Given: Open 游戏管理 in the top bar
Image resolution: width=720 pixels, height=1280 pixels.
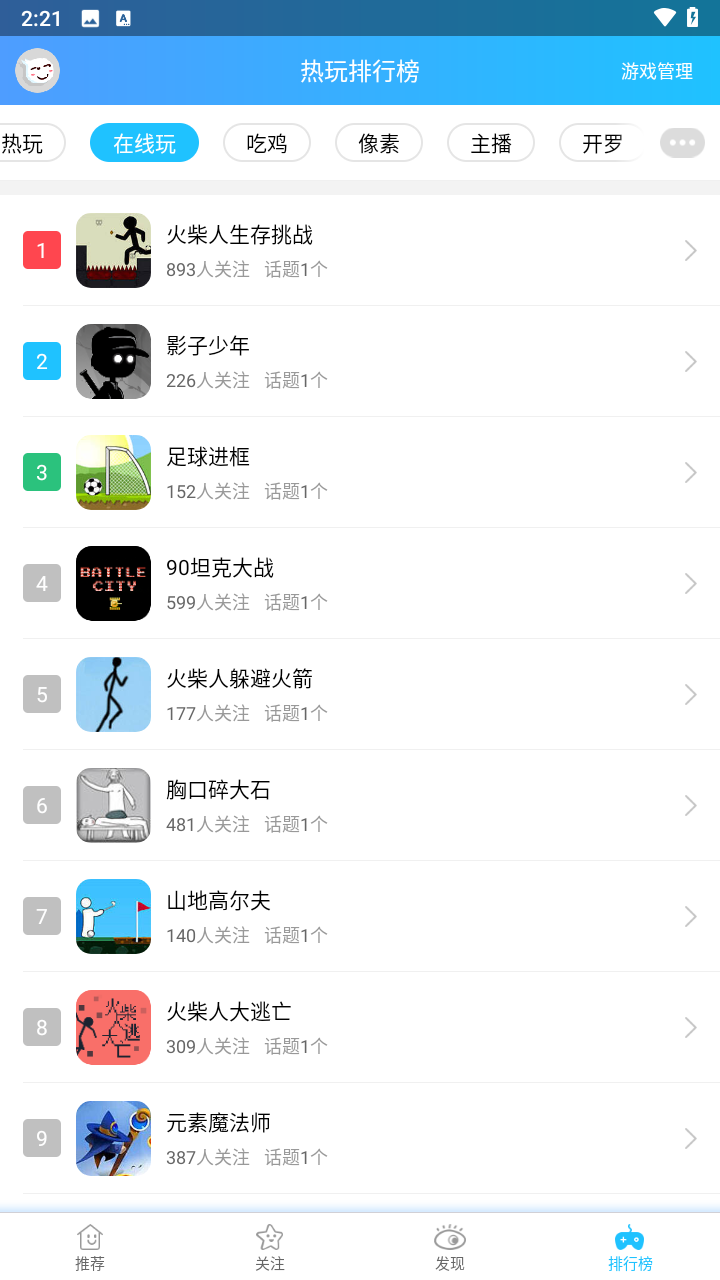Looking at the screenshot, I should tap(657, 71).
